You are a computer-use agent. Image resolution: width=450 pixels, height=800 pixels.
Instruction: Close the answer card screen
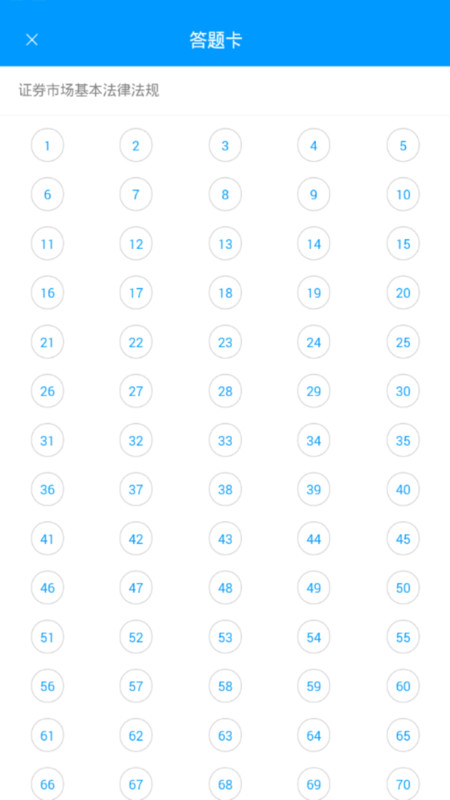[x=32, y=40]
